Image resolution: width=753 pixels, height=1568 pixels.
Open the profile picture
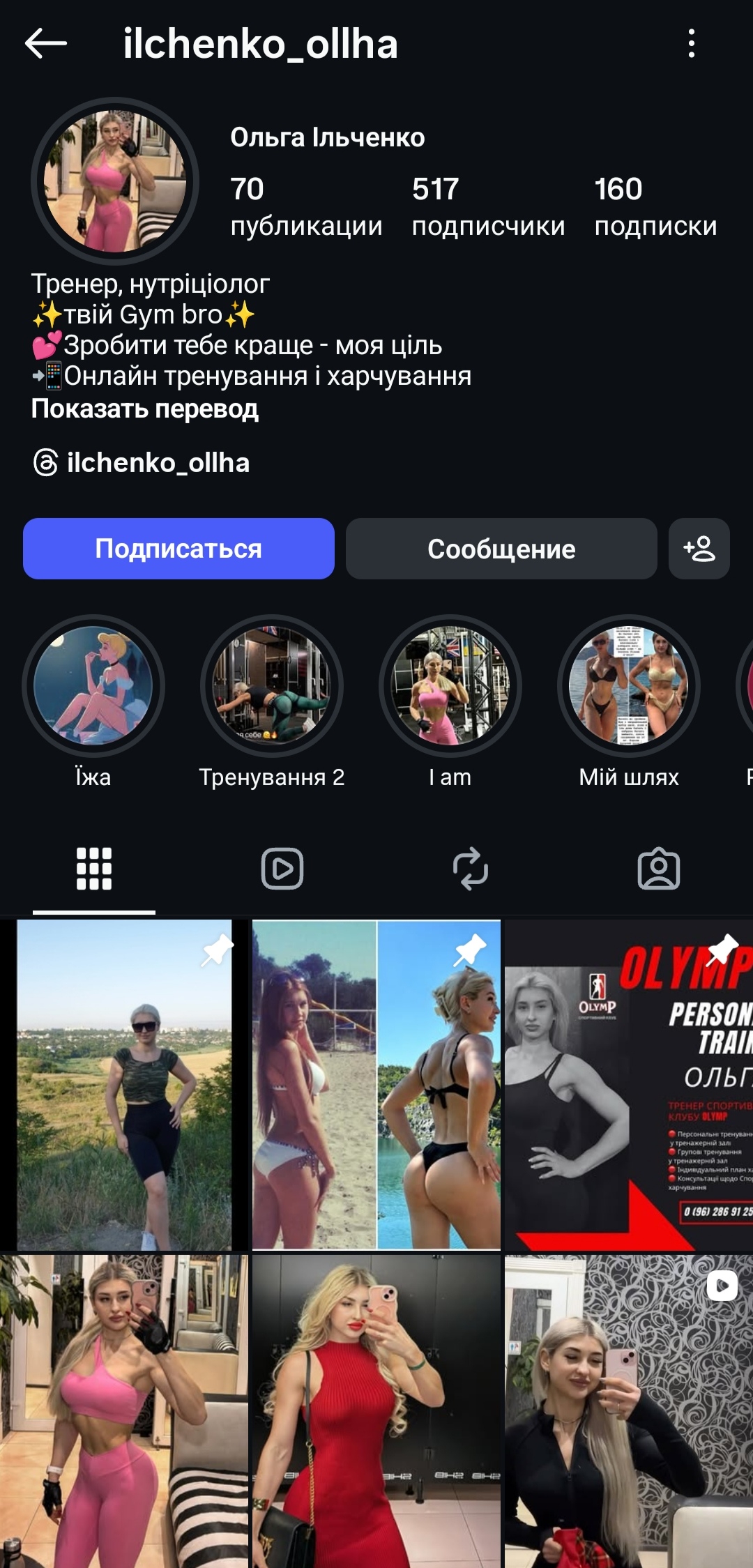pos(115,181)
